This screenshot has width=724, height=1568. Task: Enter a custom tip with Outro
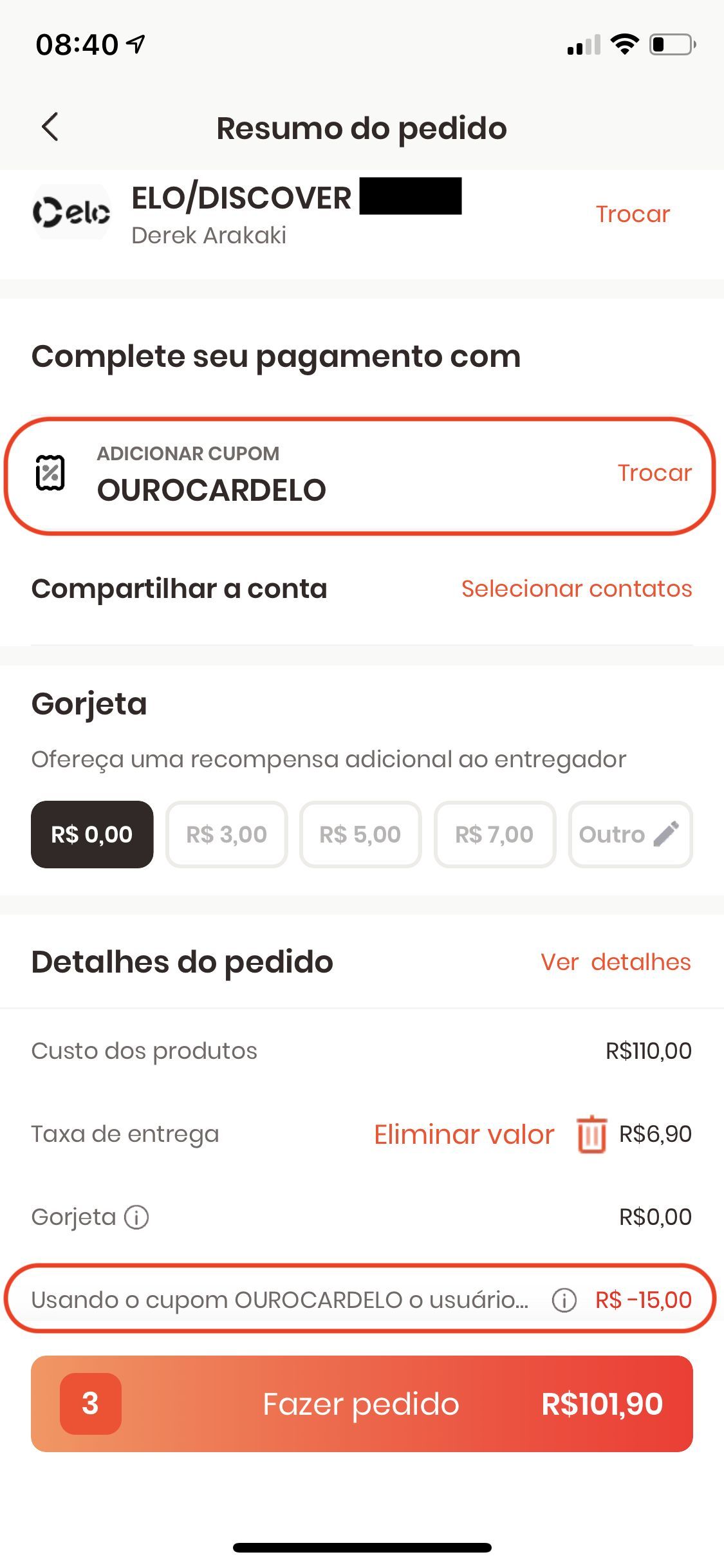[630, 834]
